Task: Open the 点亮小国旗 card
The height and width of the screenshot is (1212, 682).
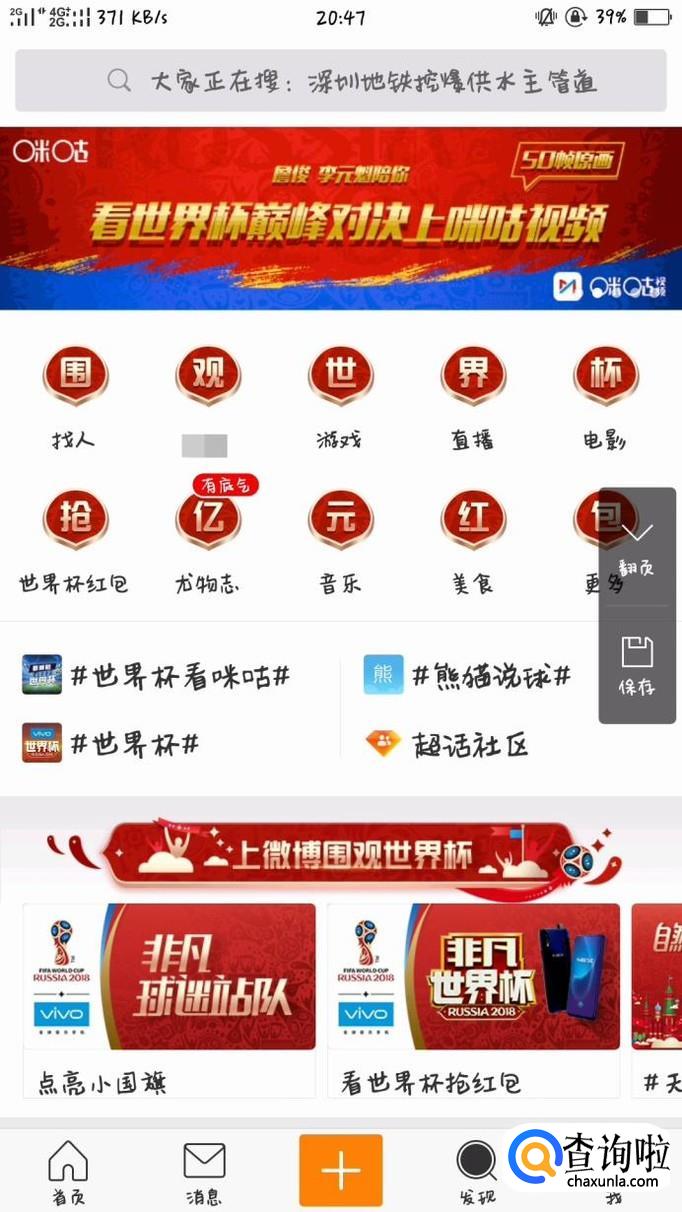Action: (169, 1000)
